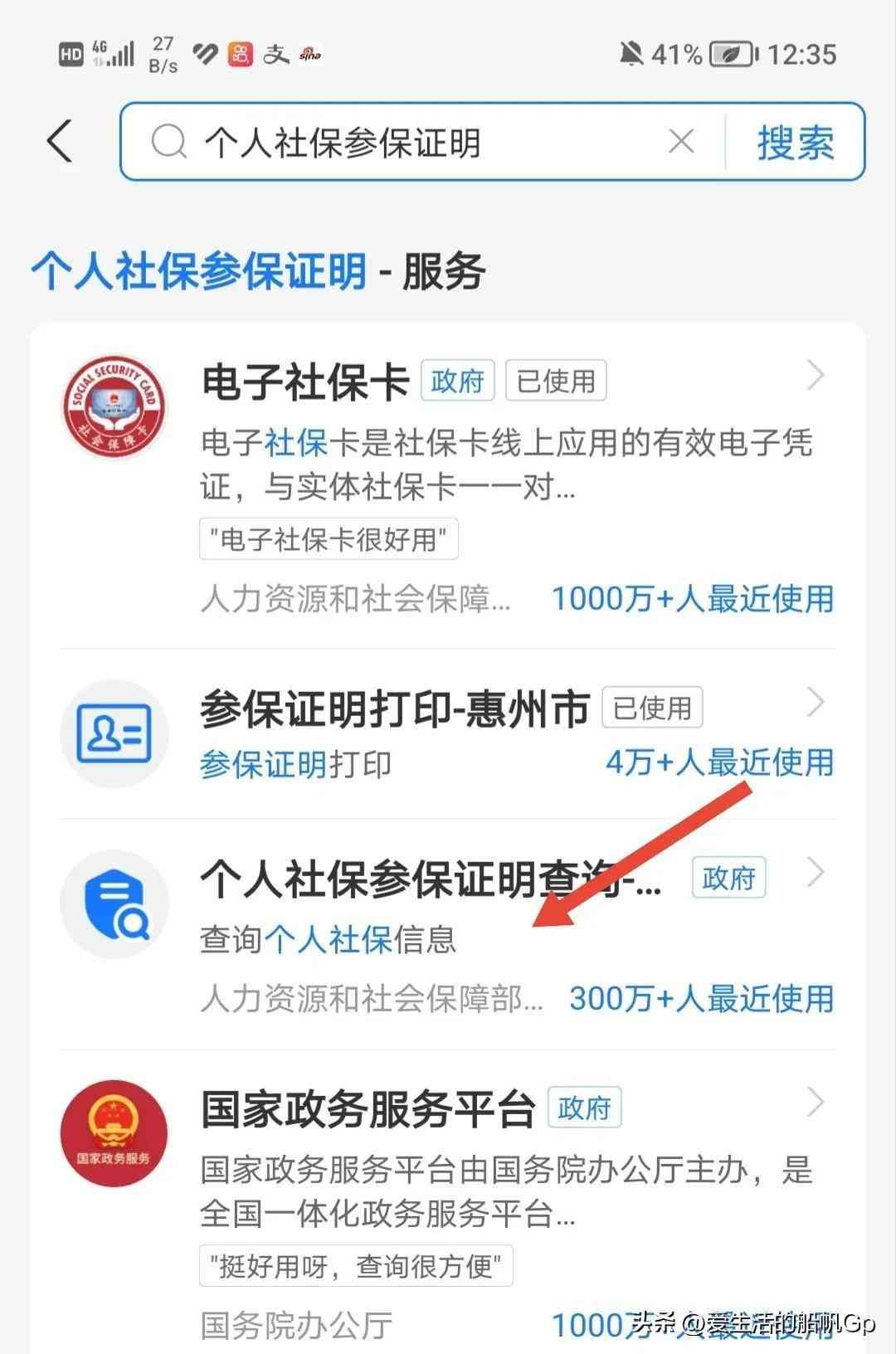Open the 国家政务服务平台 red emblem icon
Screen dimensions: 896x1354
pyautogui.click(x=114, y=1134)
